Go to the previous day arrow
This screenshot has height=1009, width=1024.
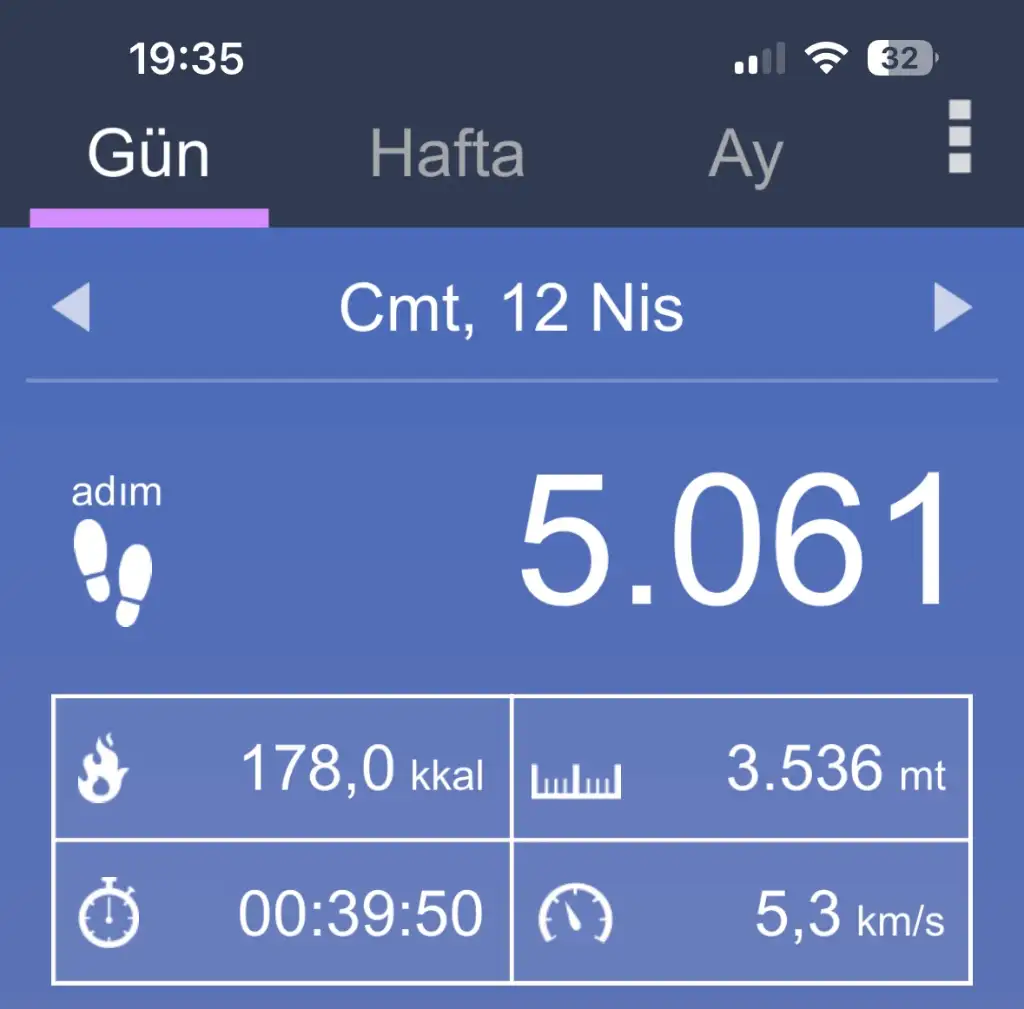72,307
